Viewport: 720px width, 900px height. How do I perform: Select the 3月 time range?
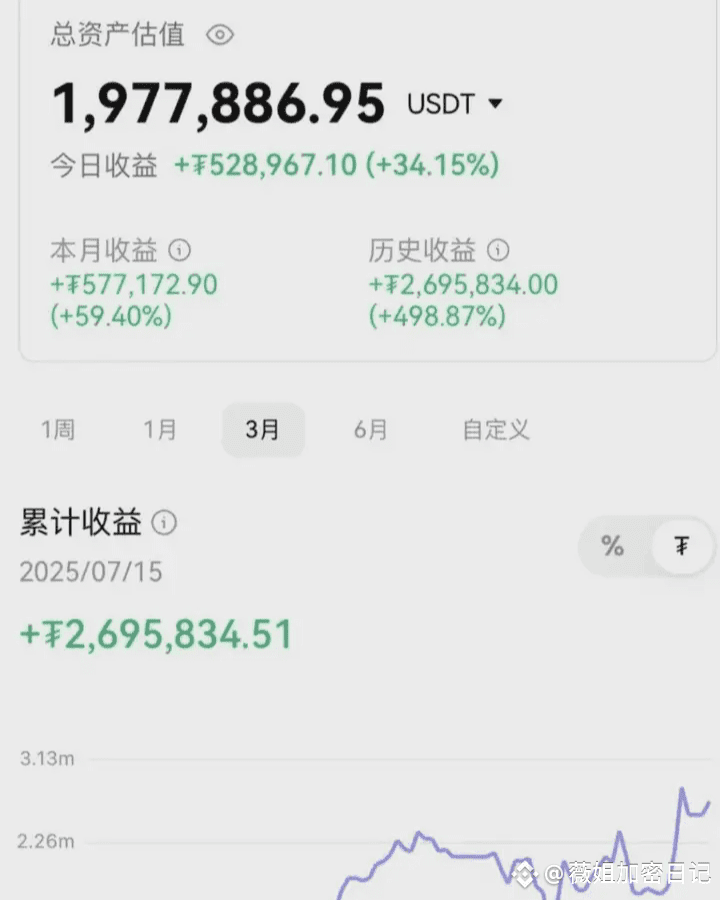coord(263,430)
